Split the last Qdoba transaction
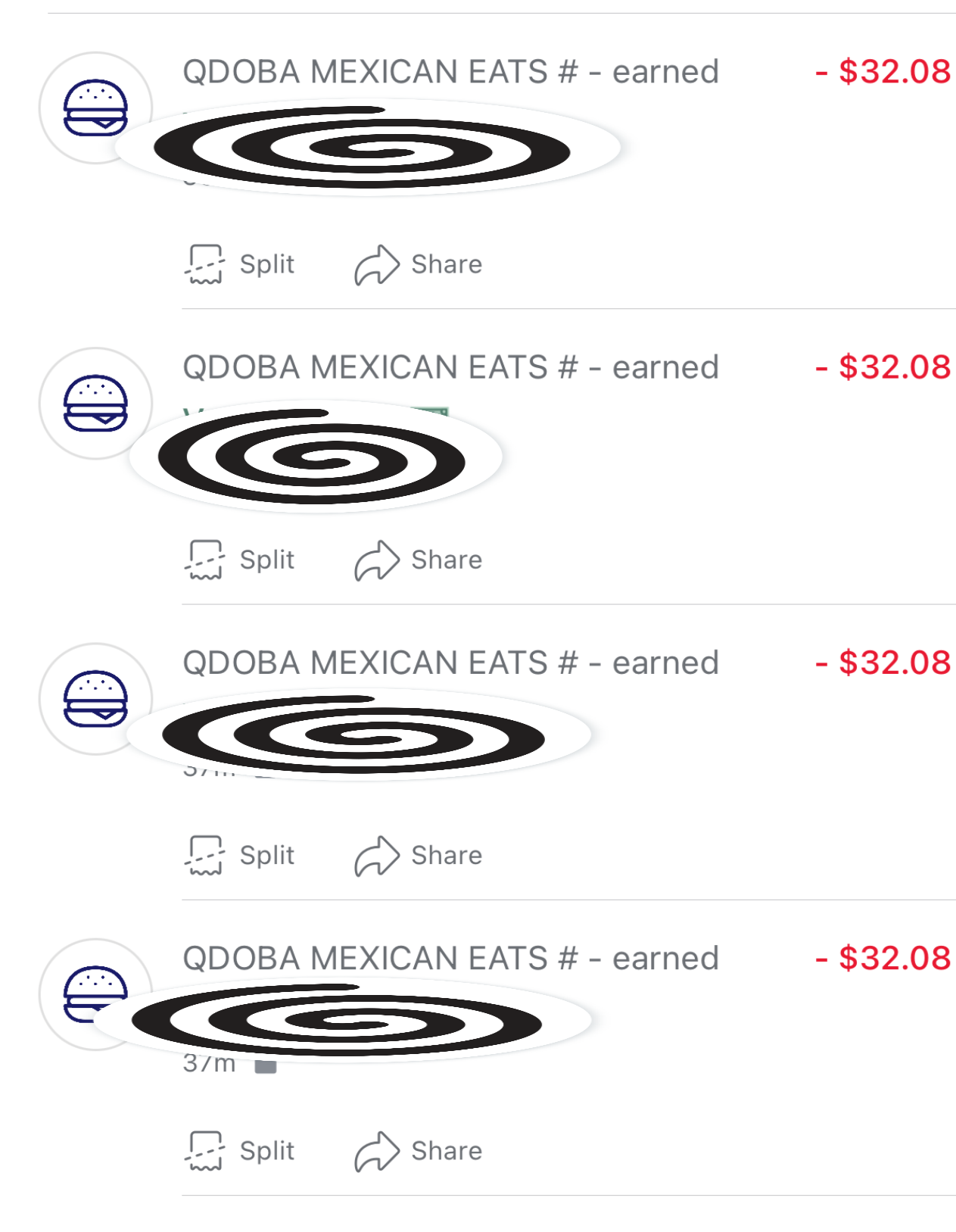 [239, 1150]
